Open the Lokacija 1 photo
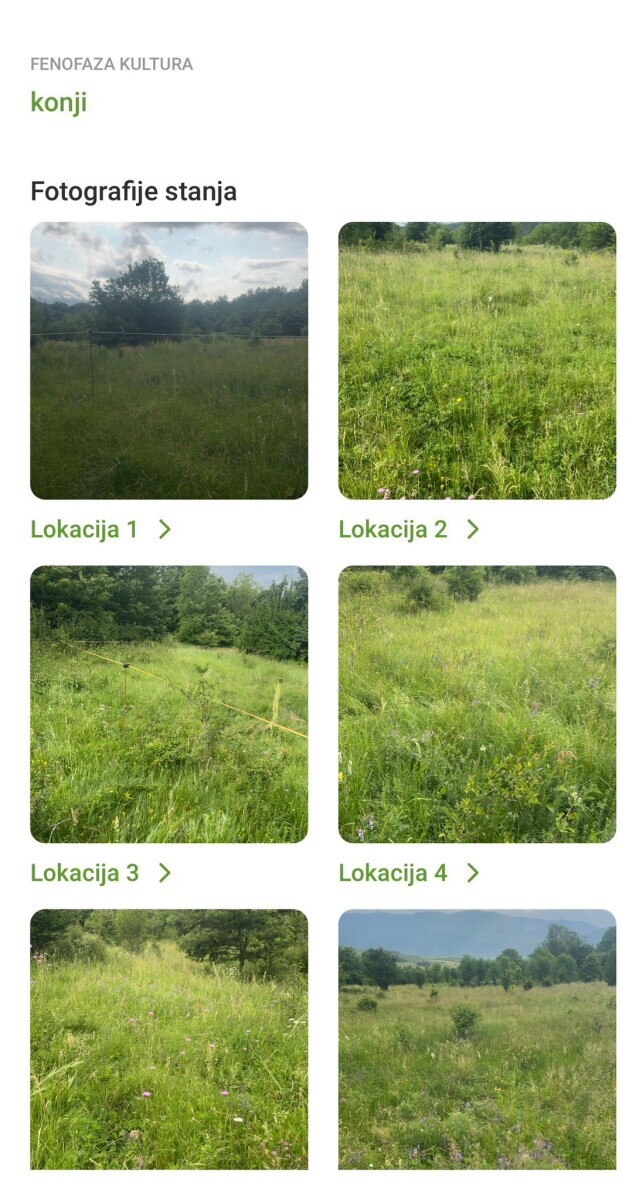Screen dimensions: 639x1200 pos(169,360)
